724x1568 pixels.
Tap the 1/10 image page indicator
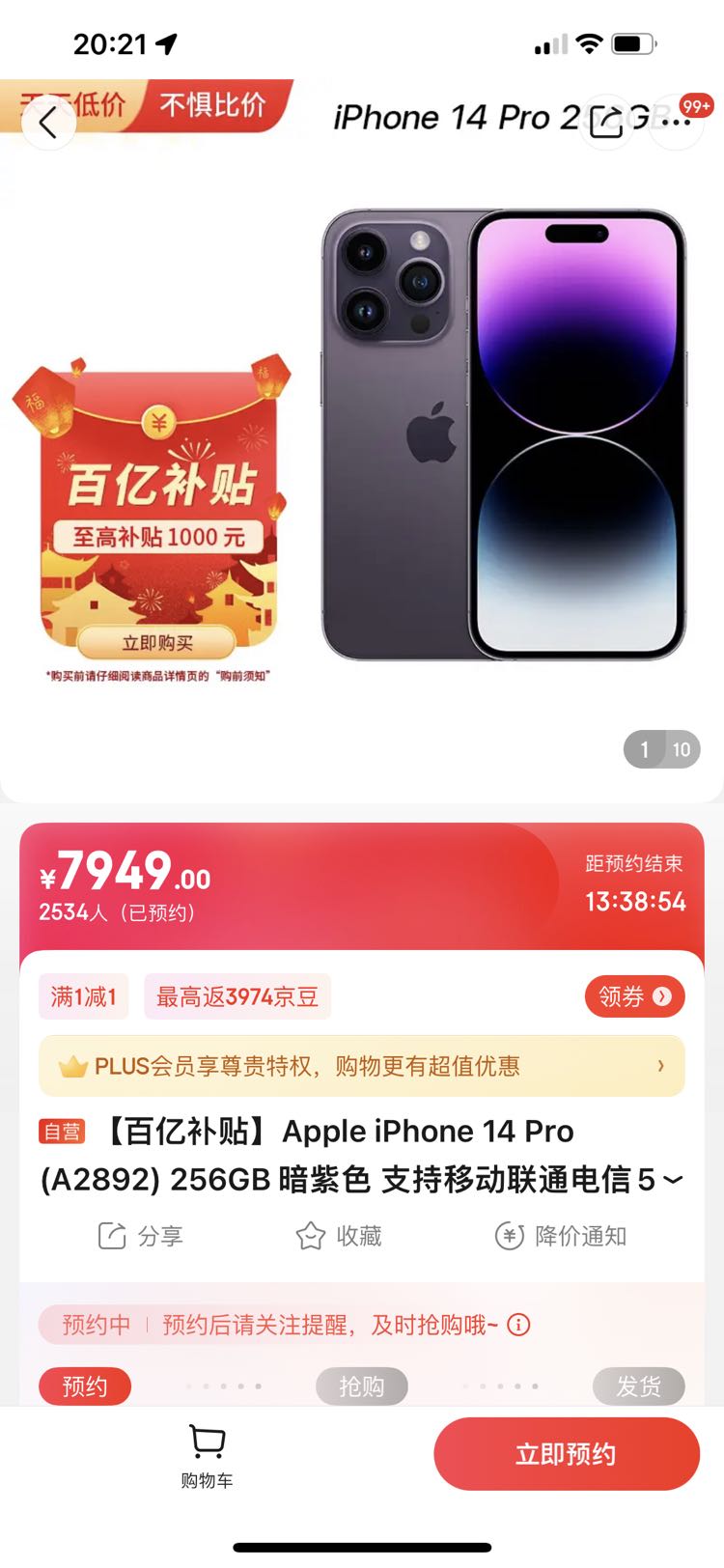(662, 749)
